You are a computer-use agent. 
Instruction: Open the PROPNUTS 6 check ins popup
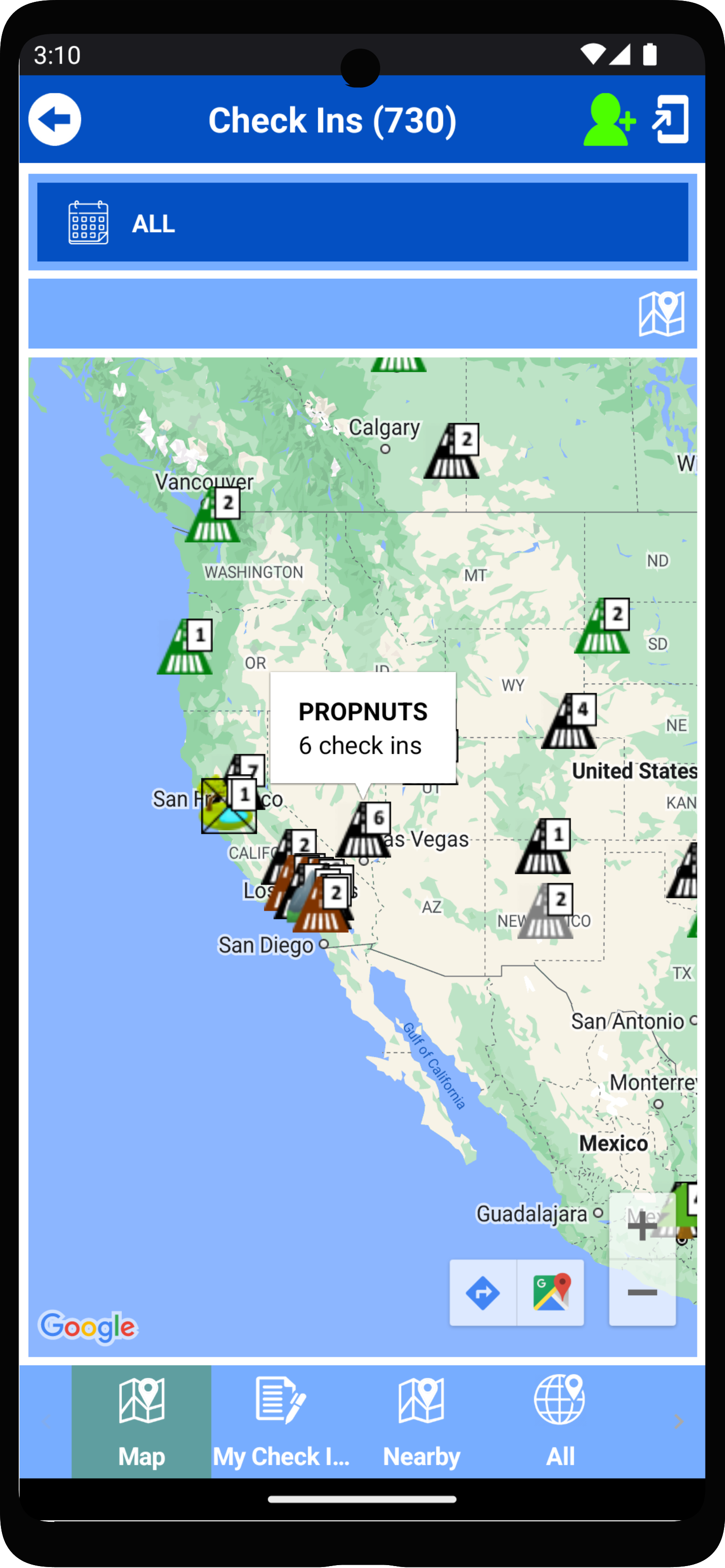coord(362,728)
